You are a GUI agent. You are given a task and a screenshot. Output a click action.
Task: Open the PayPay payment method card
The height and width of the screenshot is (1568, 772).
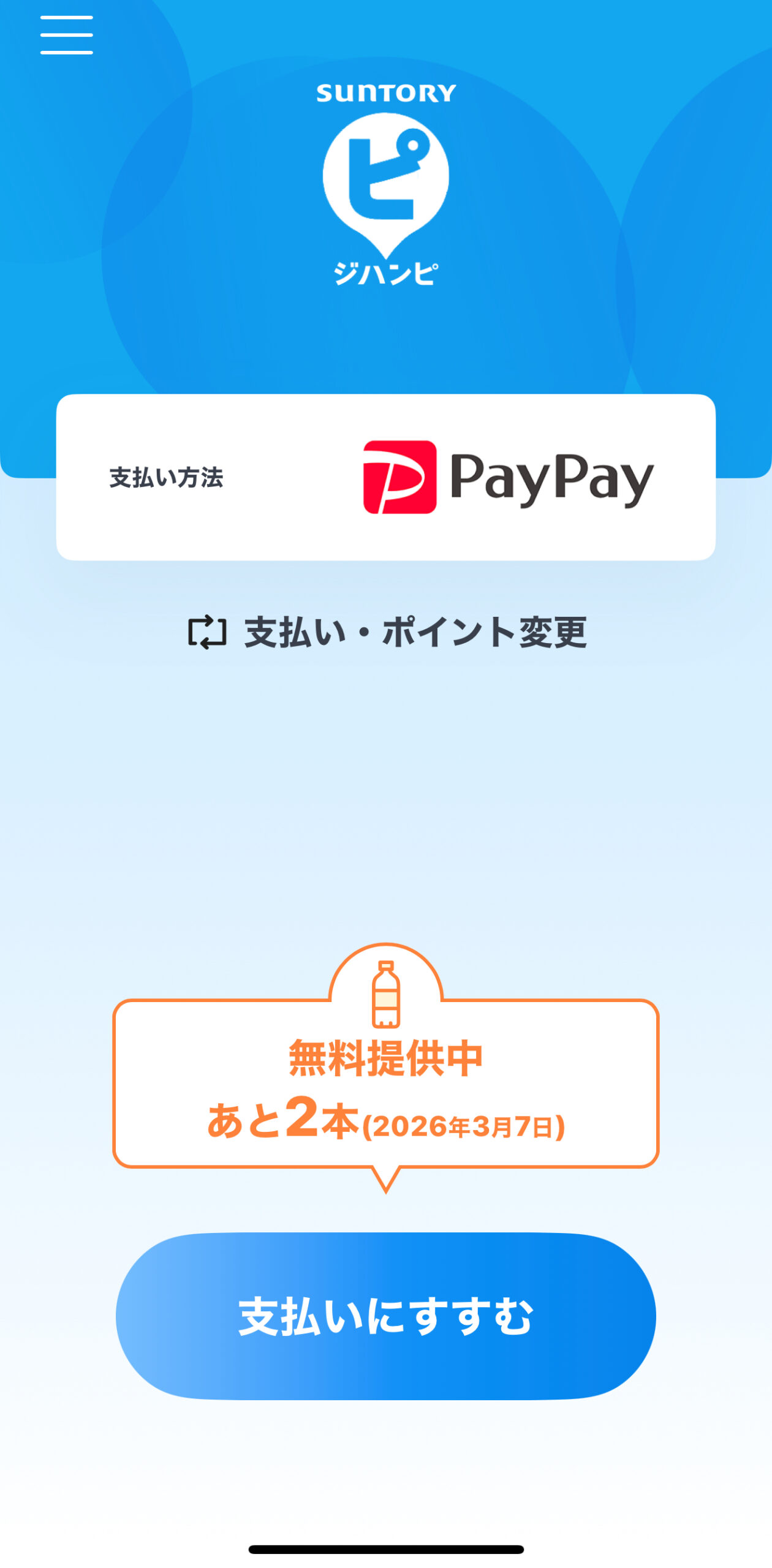click(386, 477)
